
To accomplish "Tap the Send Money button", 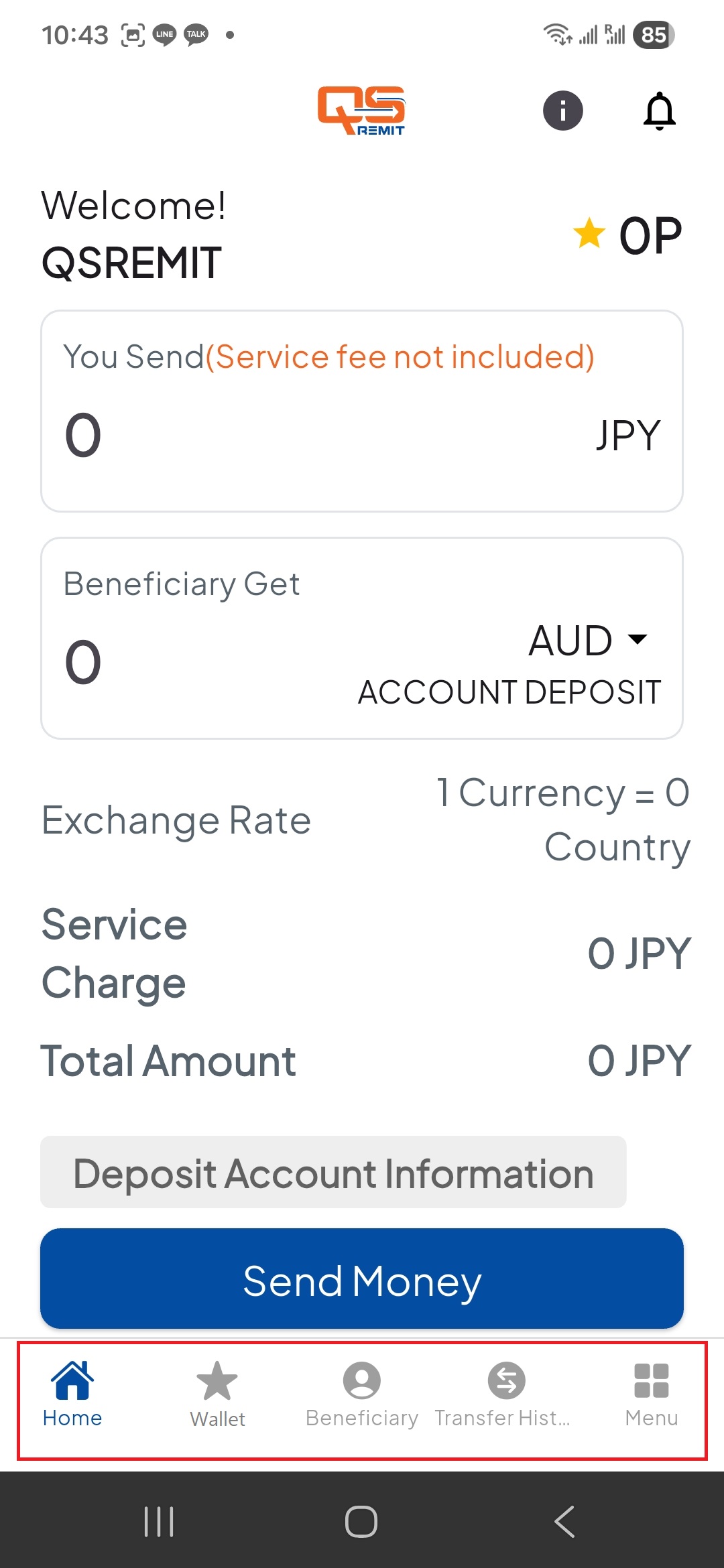I will click(x=362, y=1279).
